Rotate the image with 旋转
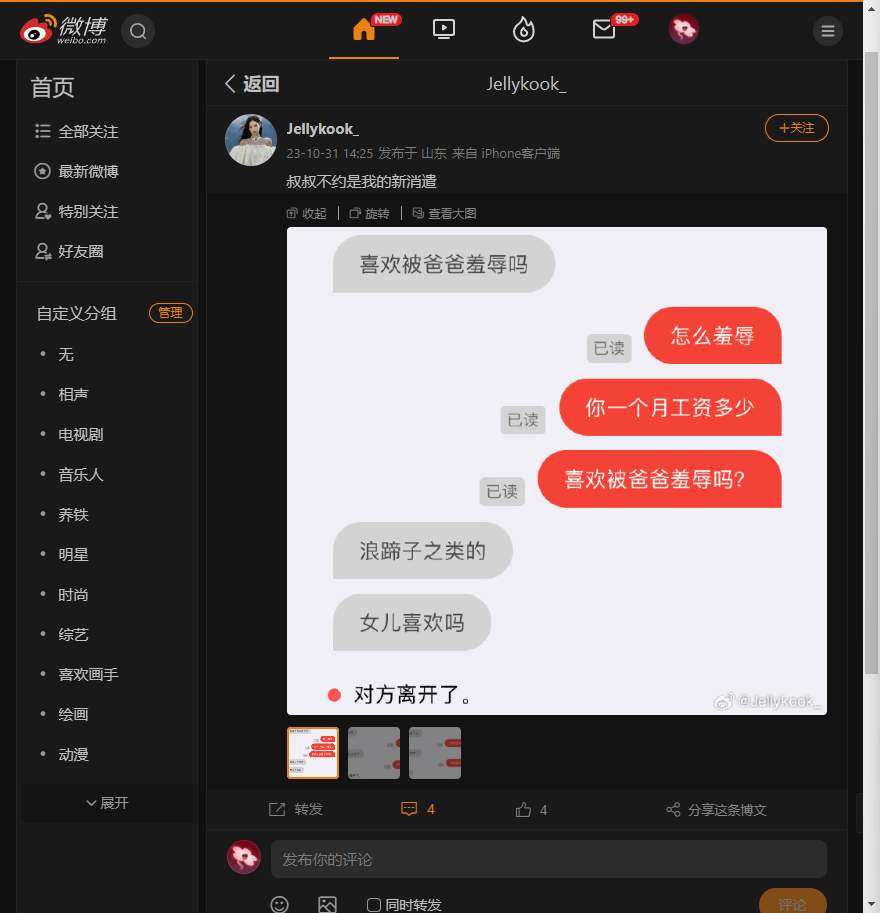The image size is (880, 913). click(x=369, y=213)
